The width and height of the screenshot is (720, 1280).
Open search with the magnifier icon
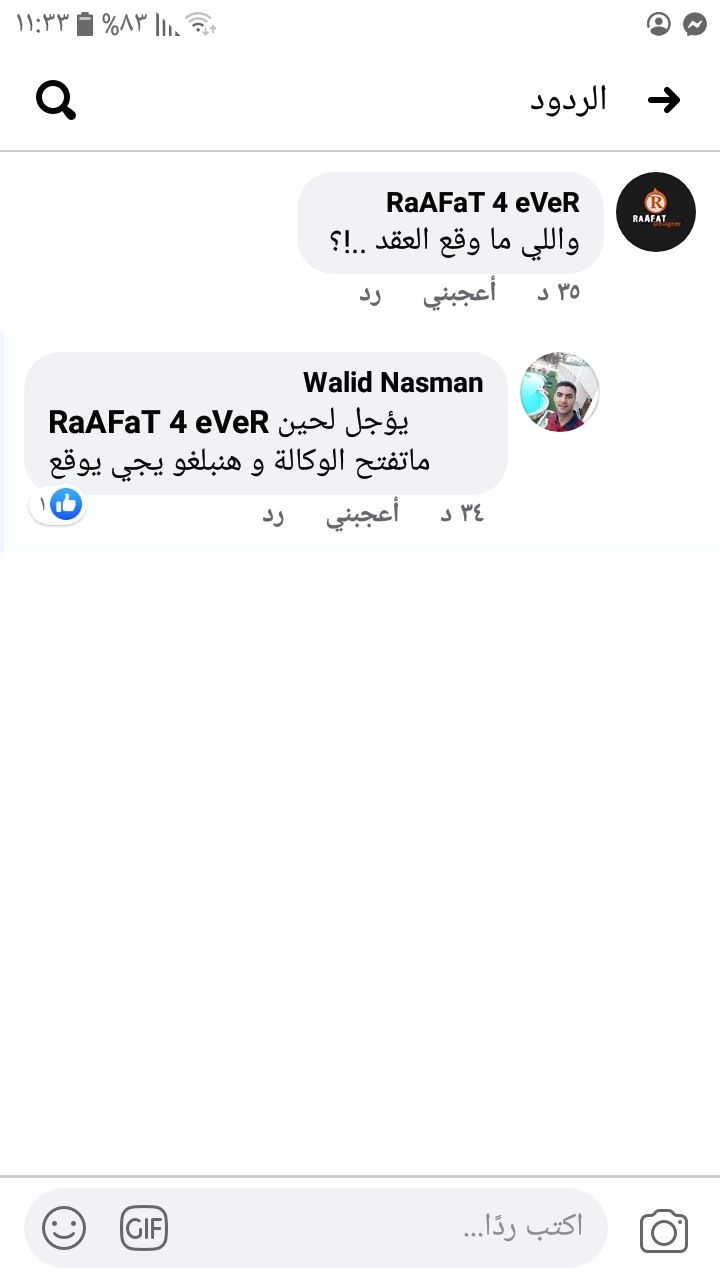(56, 100)
